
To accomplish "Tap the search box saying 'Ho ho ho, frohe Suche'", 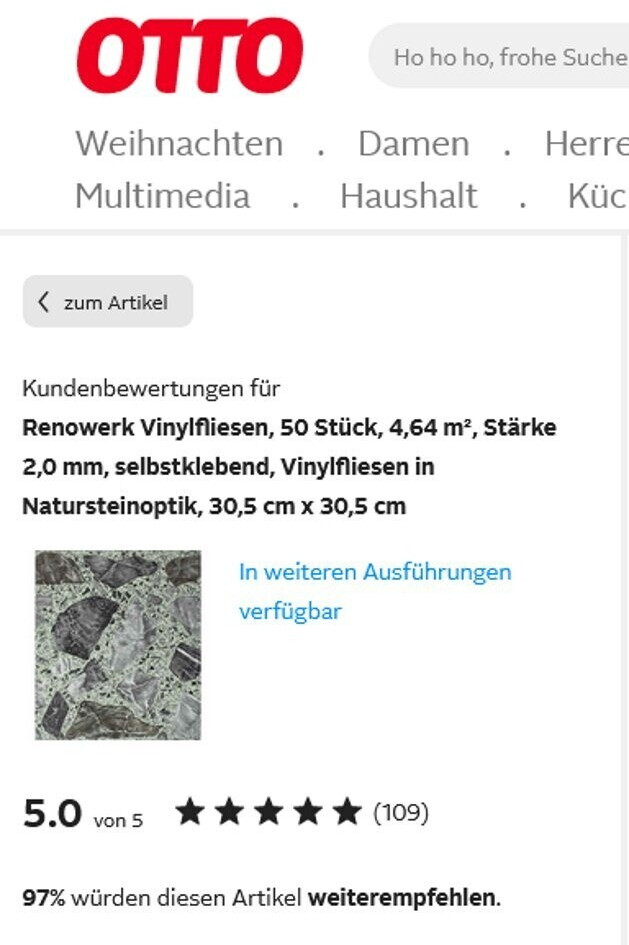I will (499, 56).
